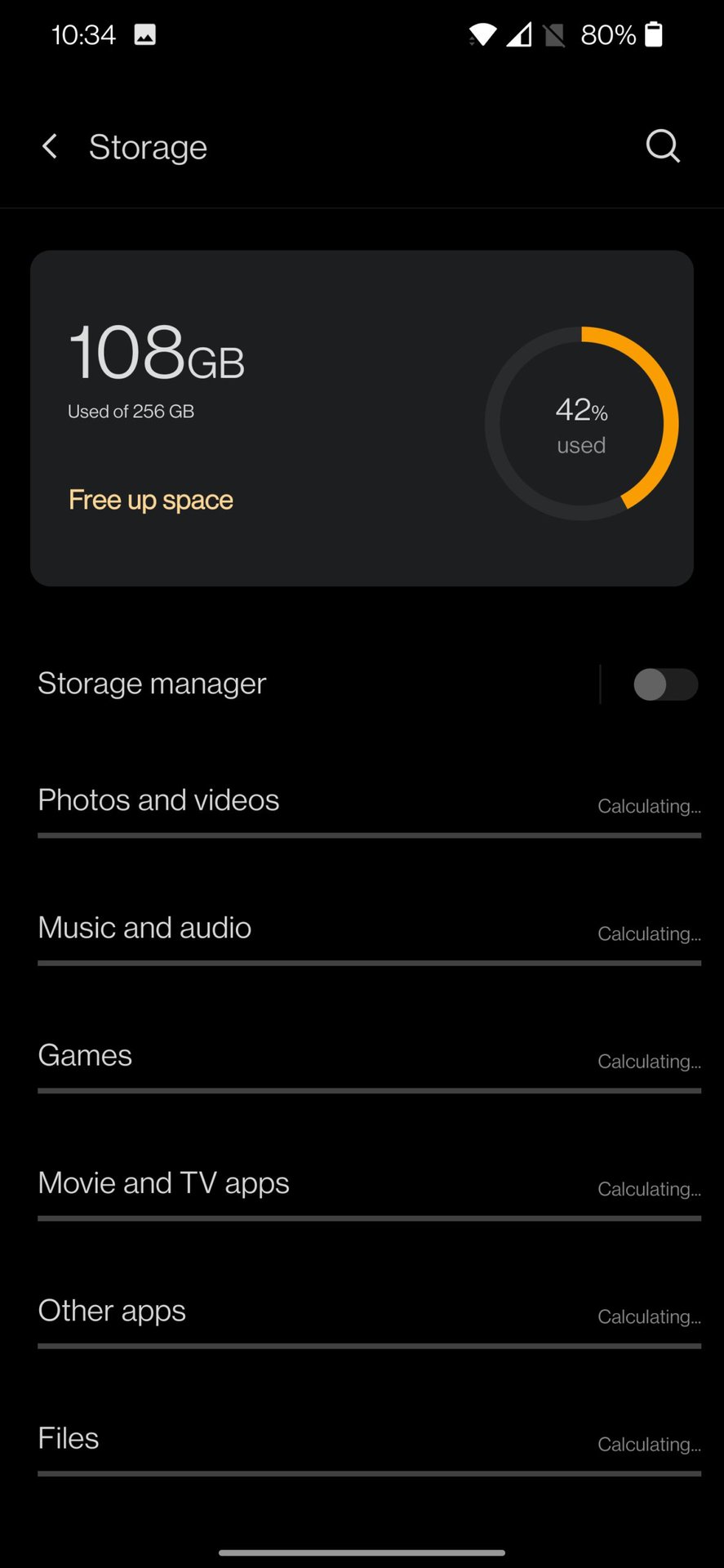This screenshot has width=724, height=1568.
Task: Show Movie and TV apps storage
Action: (367, 1186)
